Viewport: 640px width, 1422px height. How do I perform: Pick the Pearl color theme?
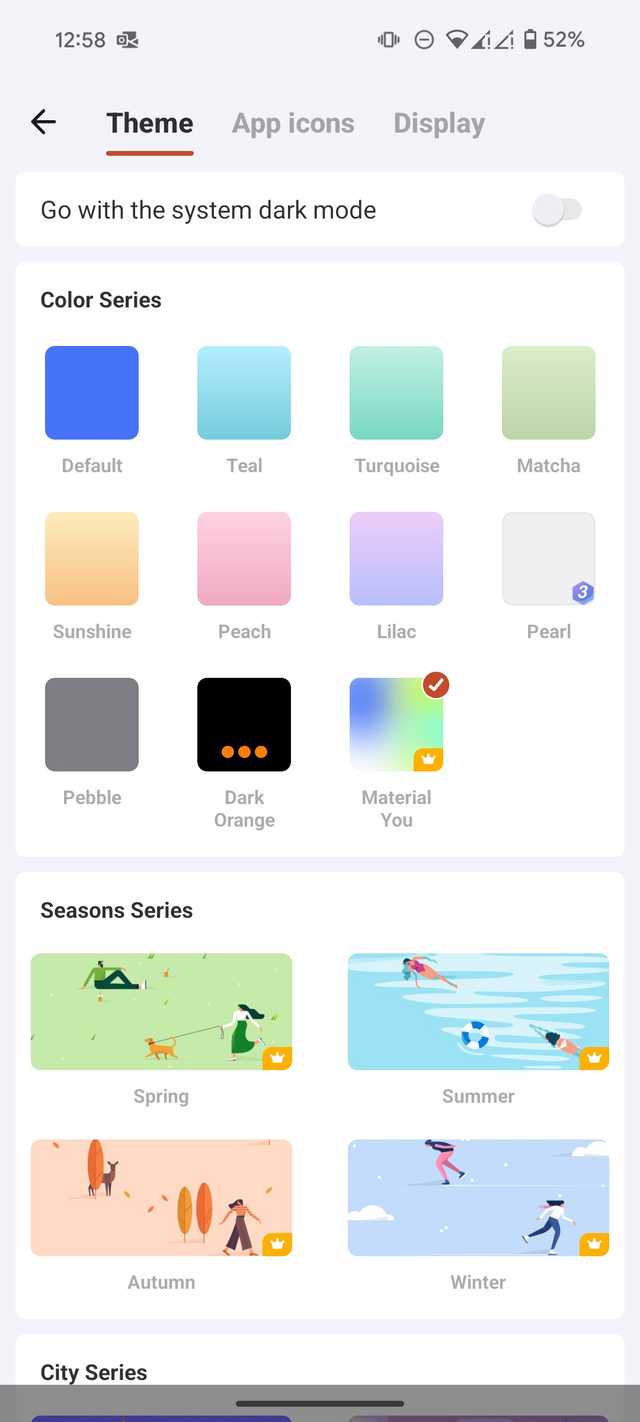(x=548, y=559)
